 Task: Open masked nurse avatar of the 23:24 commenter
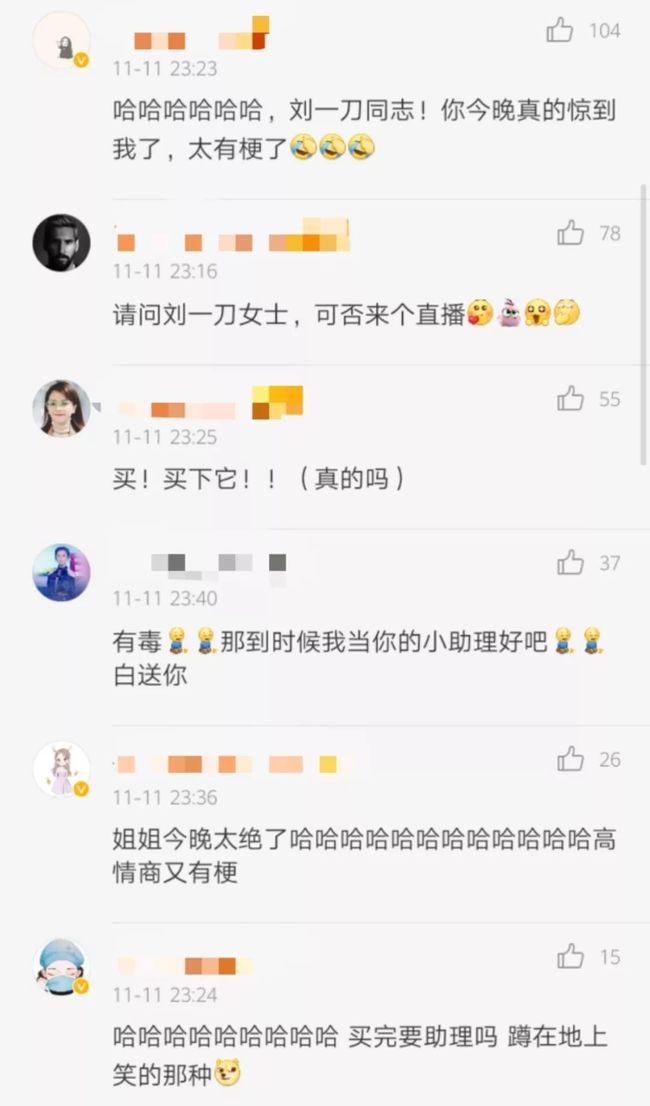[x=62, y=967]
